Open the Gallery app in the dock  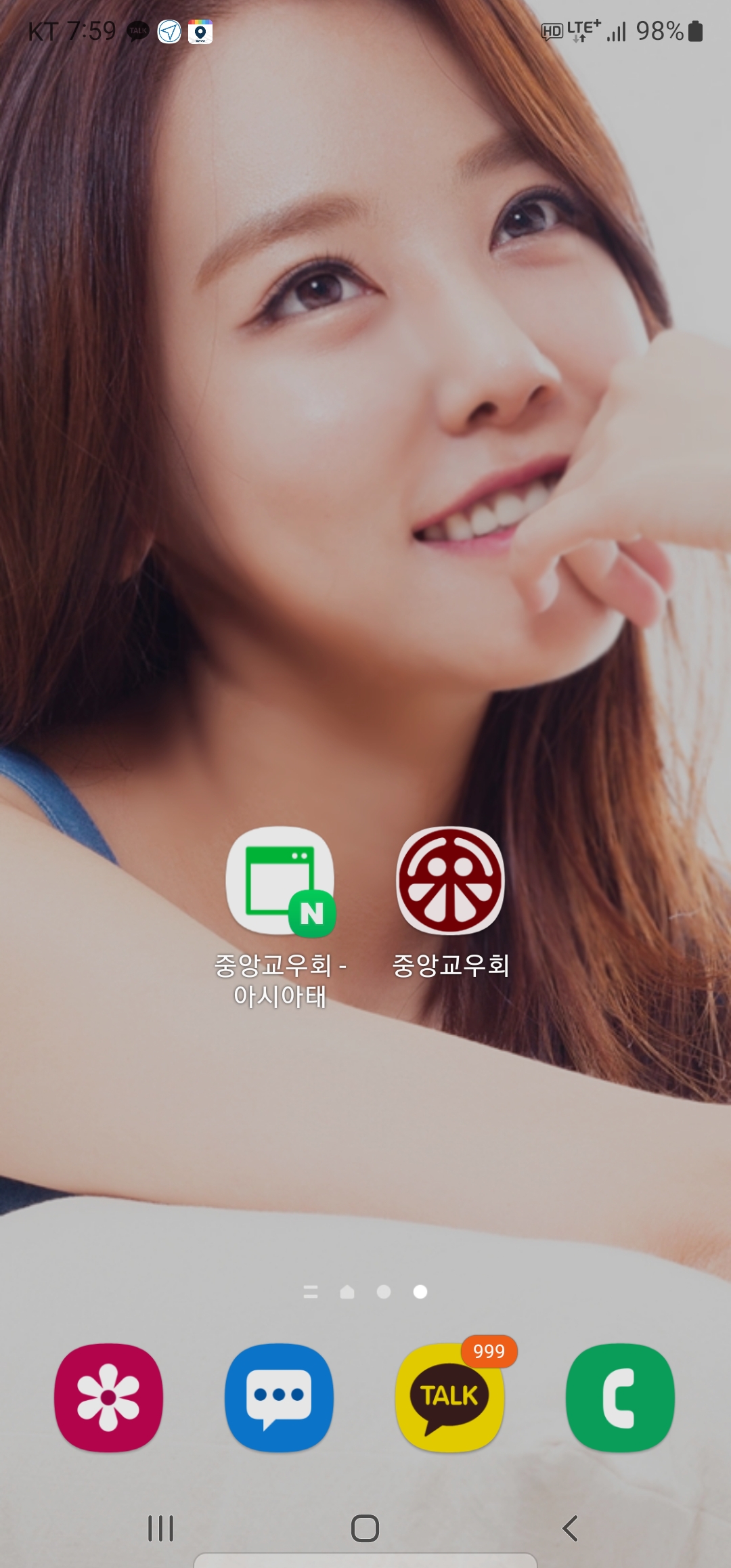pyautogui.click(x=108, y=1397)
